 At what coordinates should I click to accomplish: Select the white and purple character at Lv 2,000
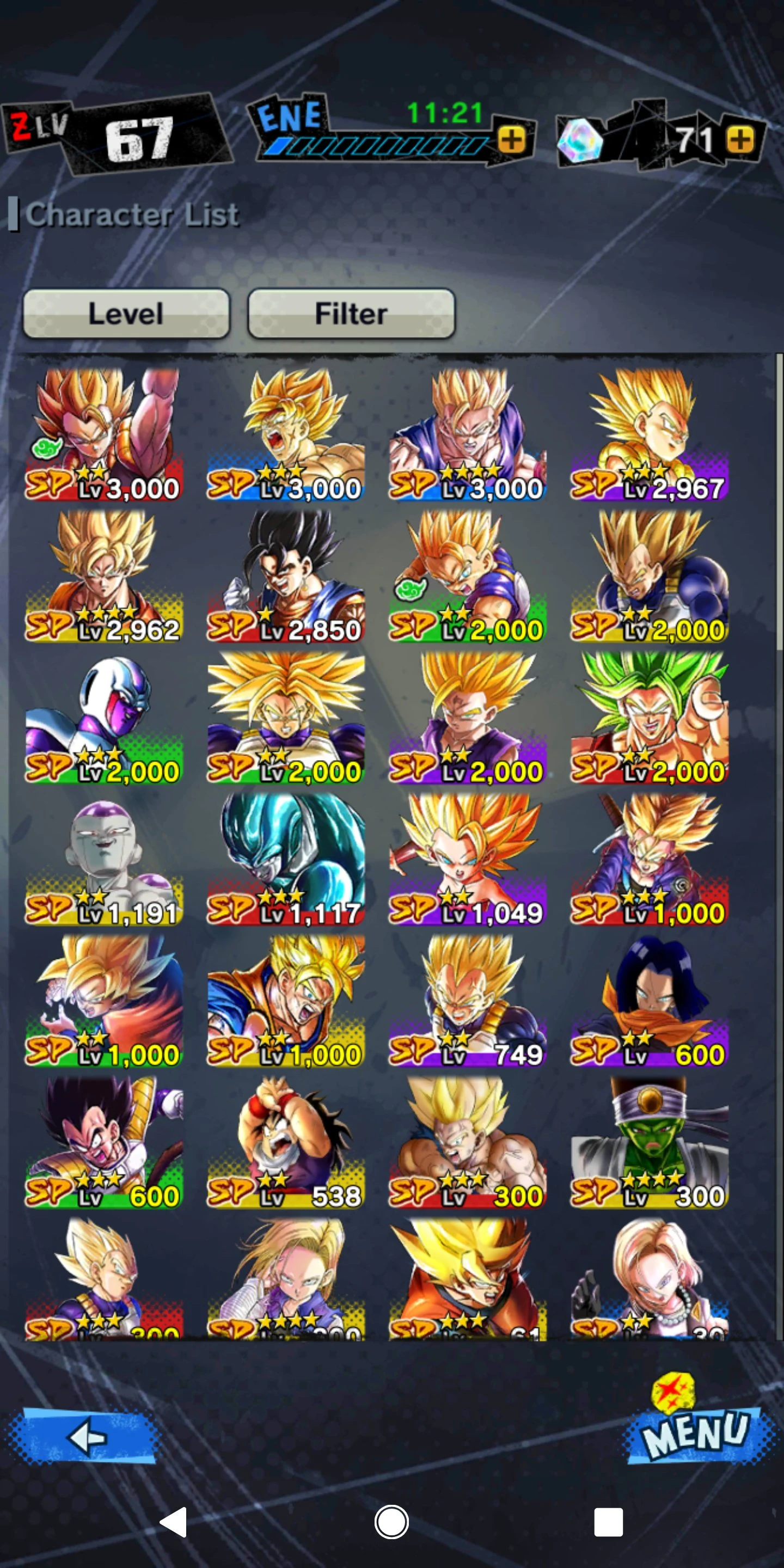103,718
